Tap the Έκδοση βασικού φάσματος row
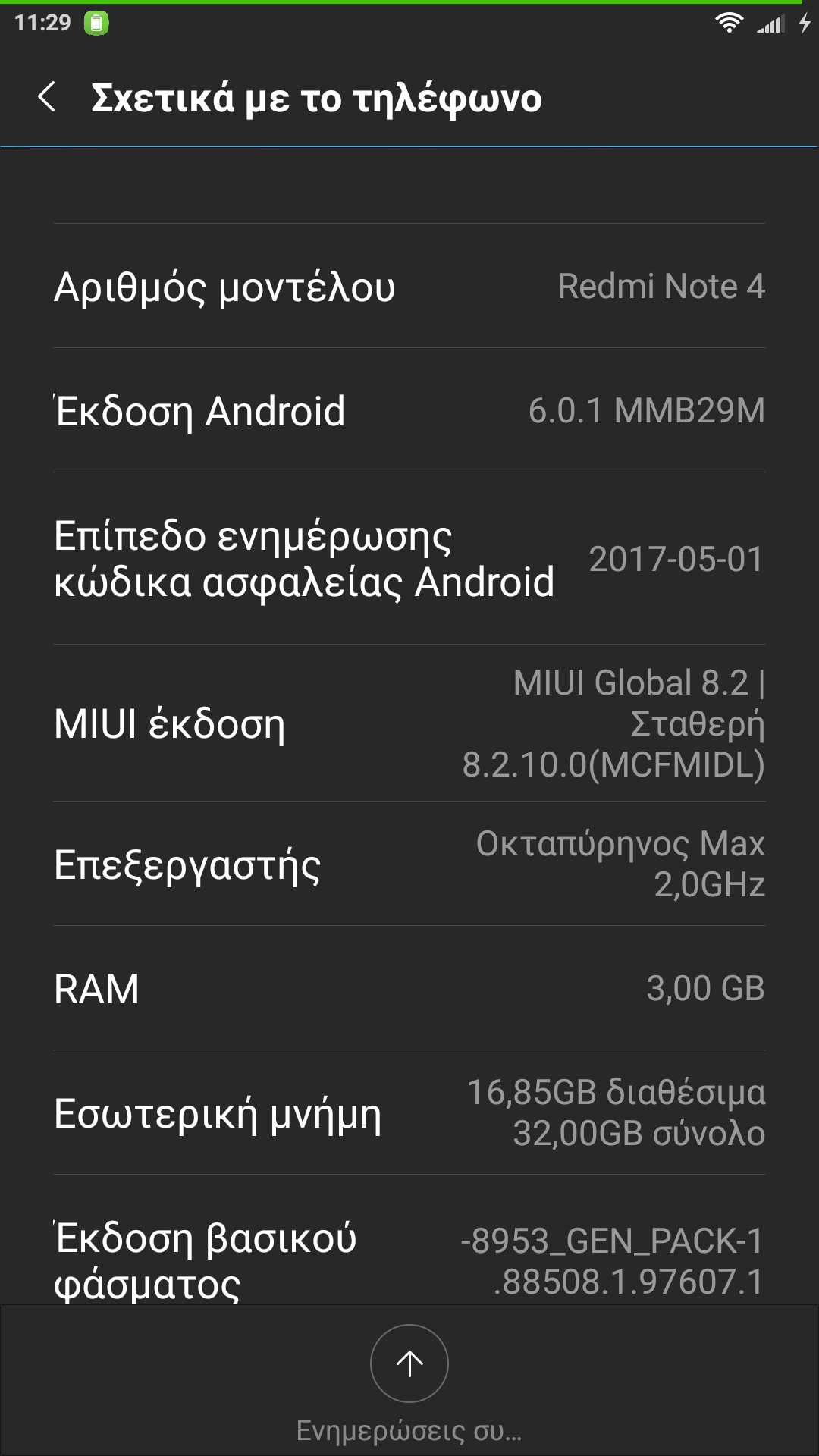 click(x=409, y=1251)
